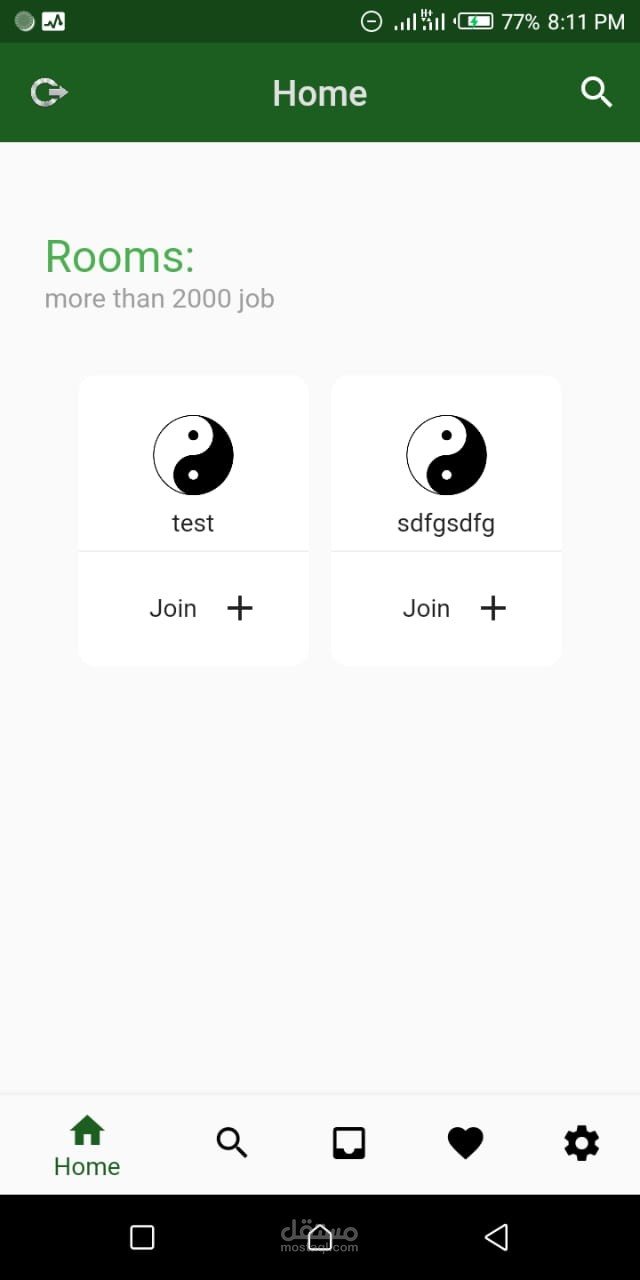The width and height of the screenshot is (640, 1280).
Task: Join the sdfgsdfg room
Action: coord(453,608)
